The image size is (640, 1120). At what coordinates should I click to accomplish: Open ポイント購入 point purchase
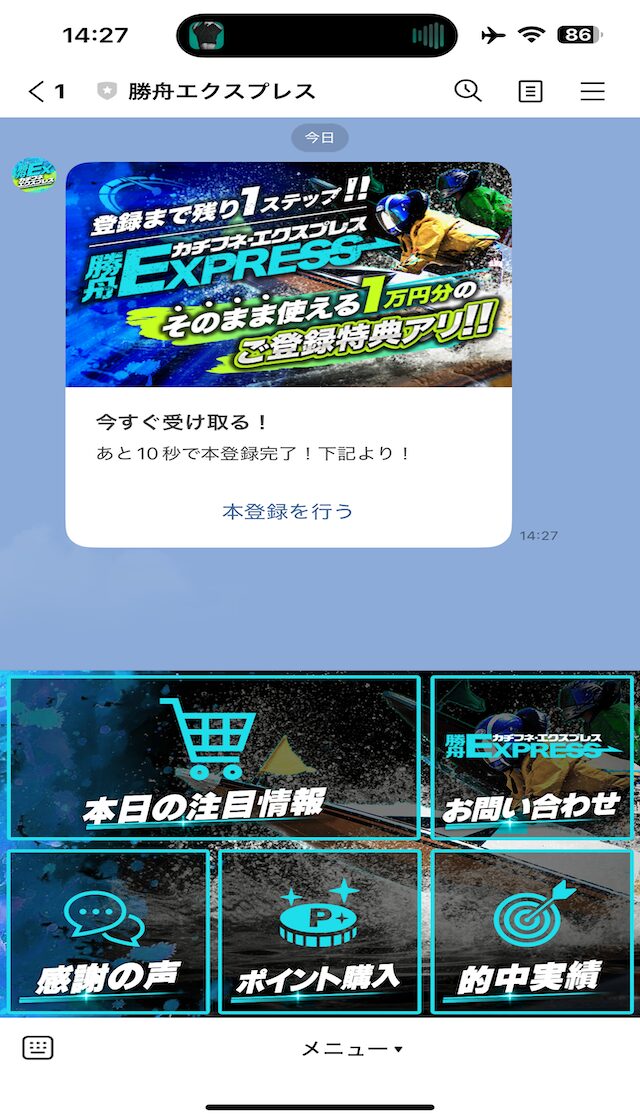click(319, 931)
